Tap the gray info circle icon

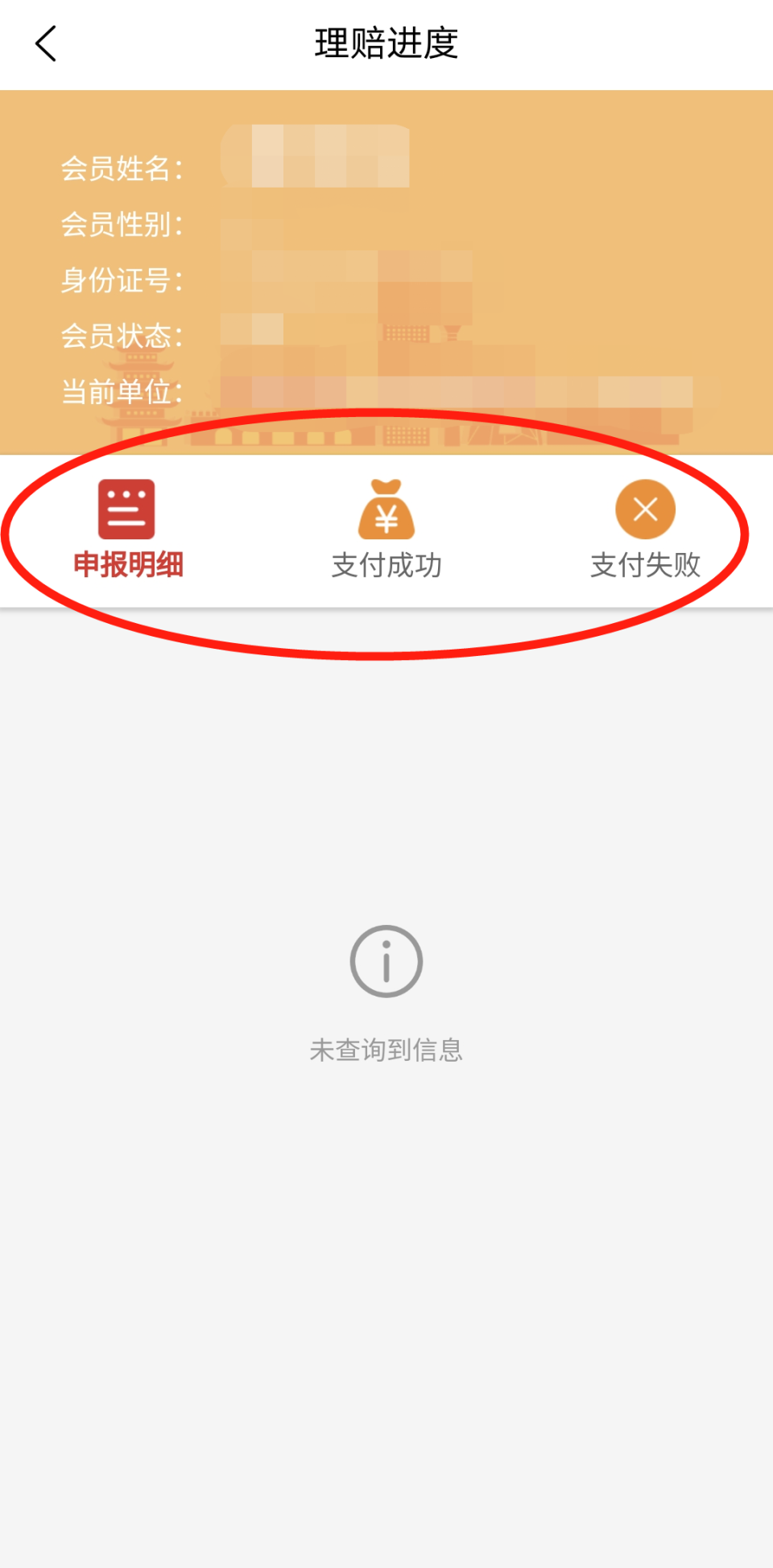point(386,961)
